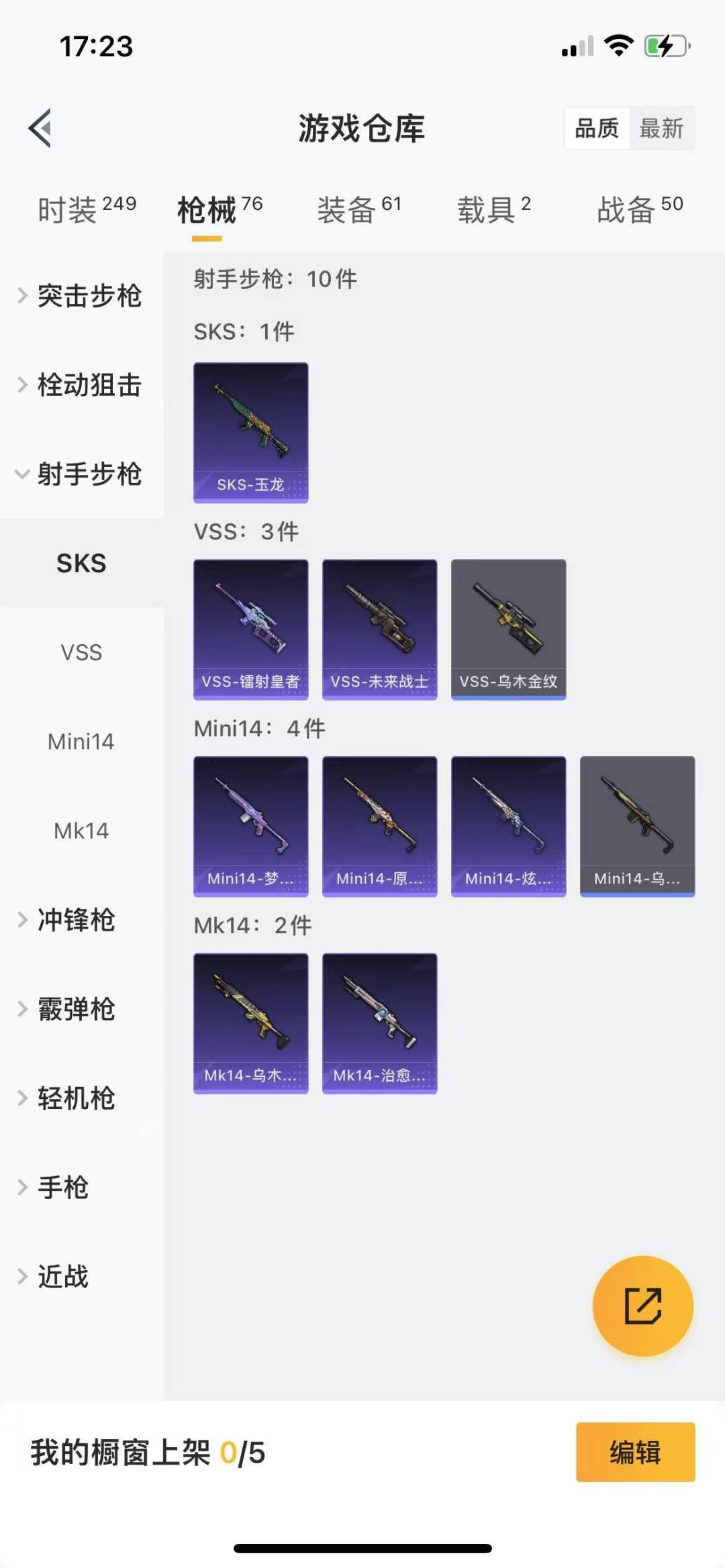Viewport: 725px width, 1568px height.
Task: Open the 装备 tab
Action: point(359,209)
